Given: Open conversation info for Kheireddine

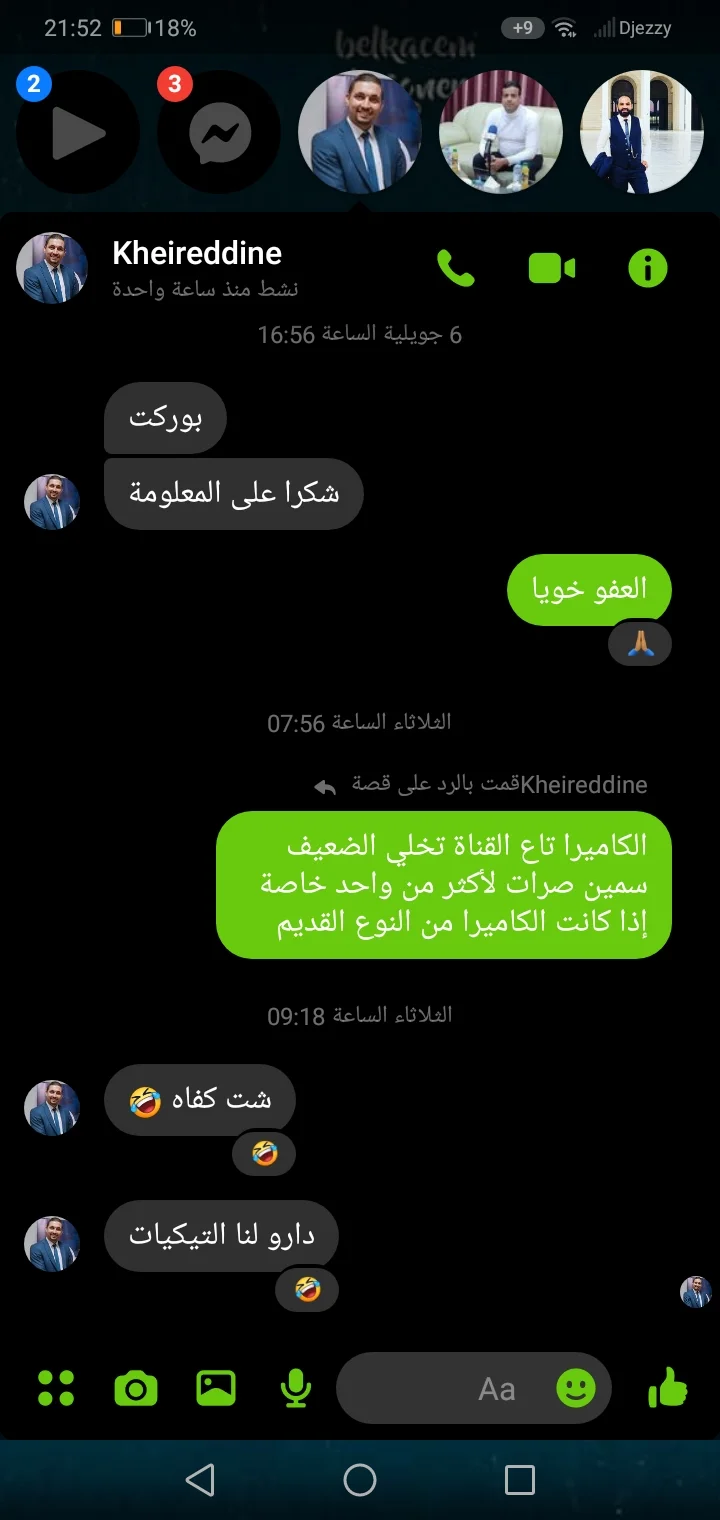Looking at the screenshot, I should [647, 268].
